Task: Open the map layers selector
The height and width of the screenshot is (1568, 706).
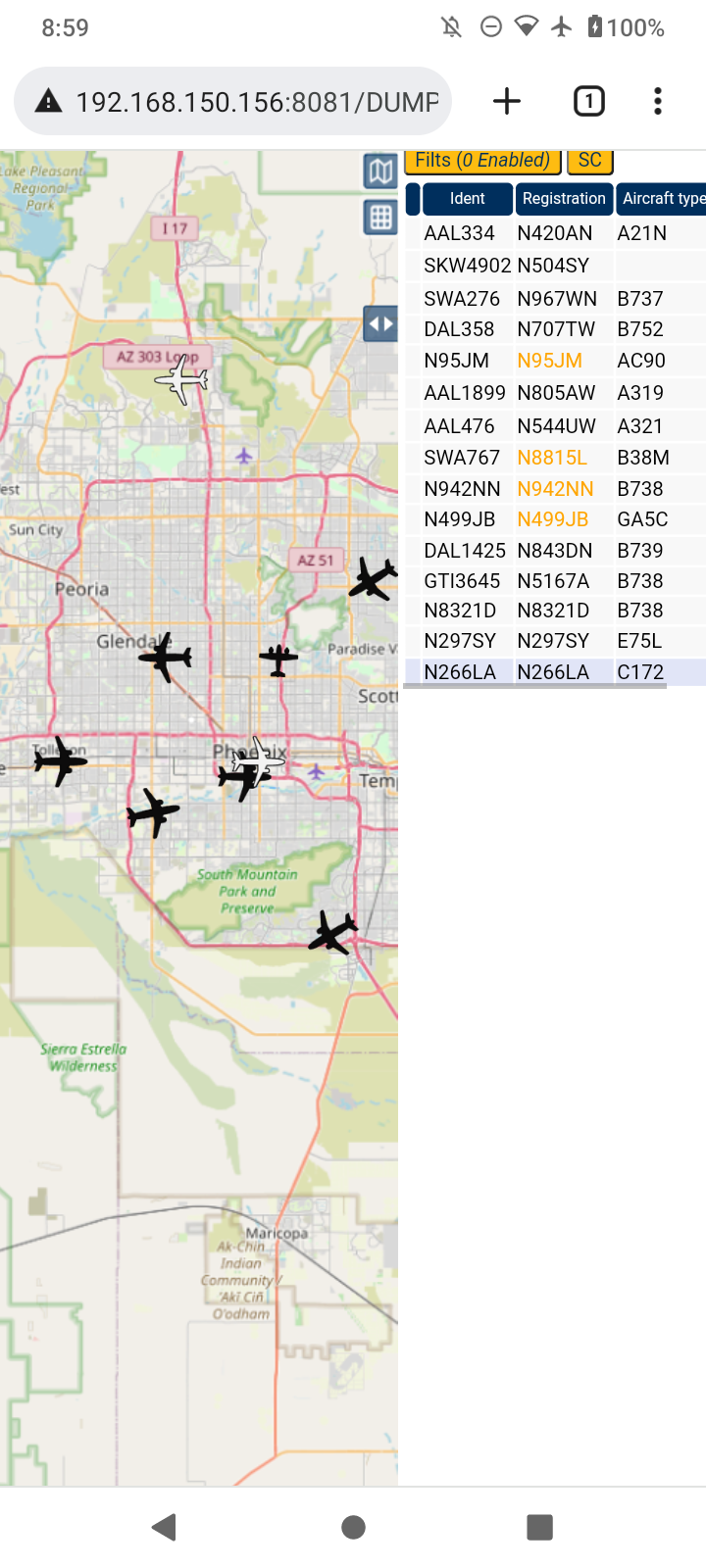Action: point(380,171)
